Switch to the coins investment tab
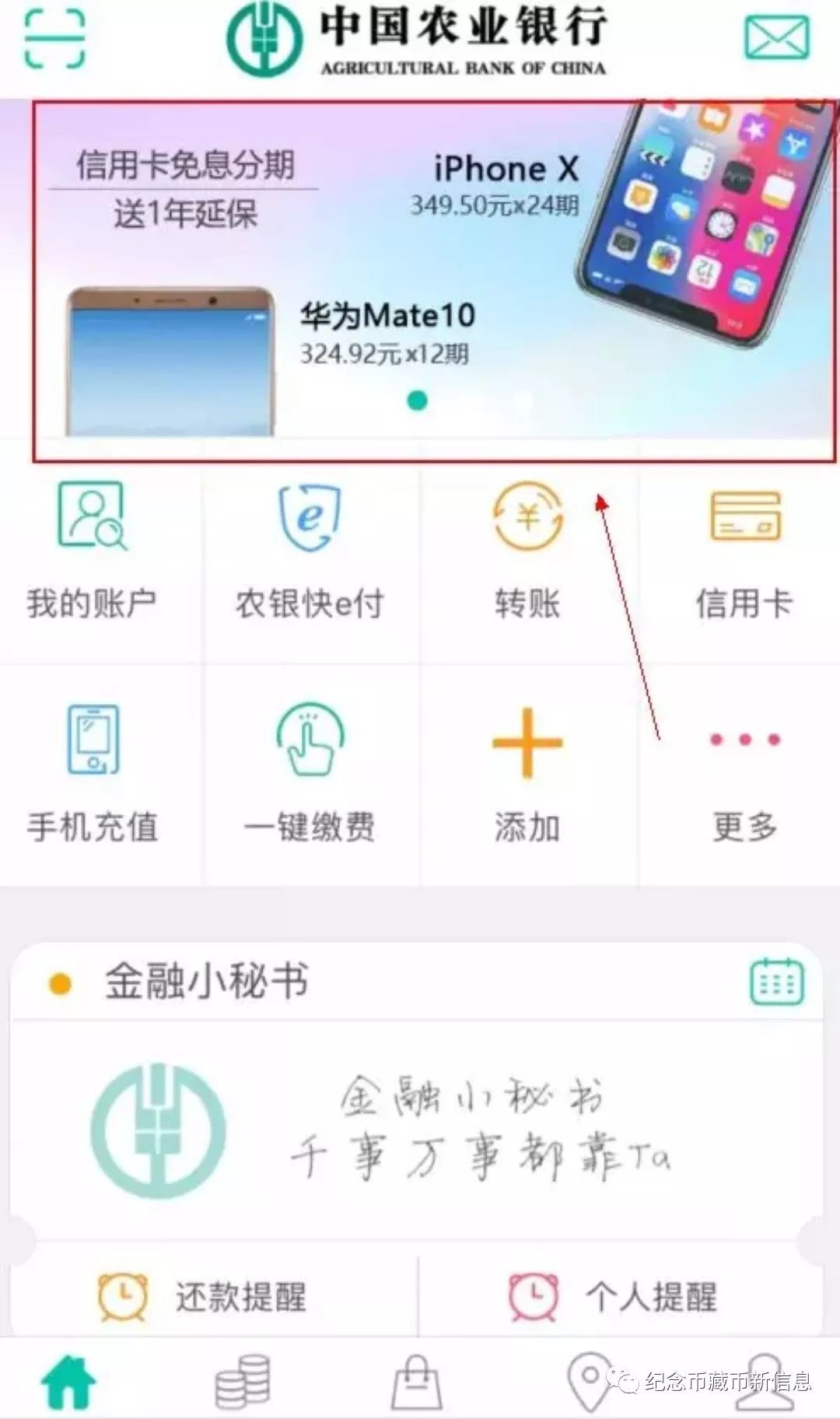The width and height of the screenshot is (840, 1419). (243, 1382)
